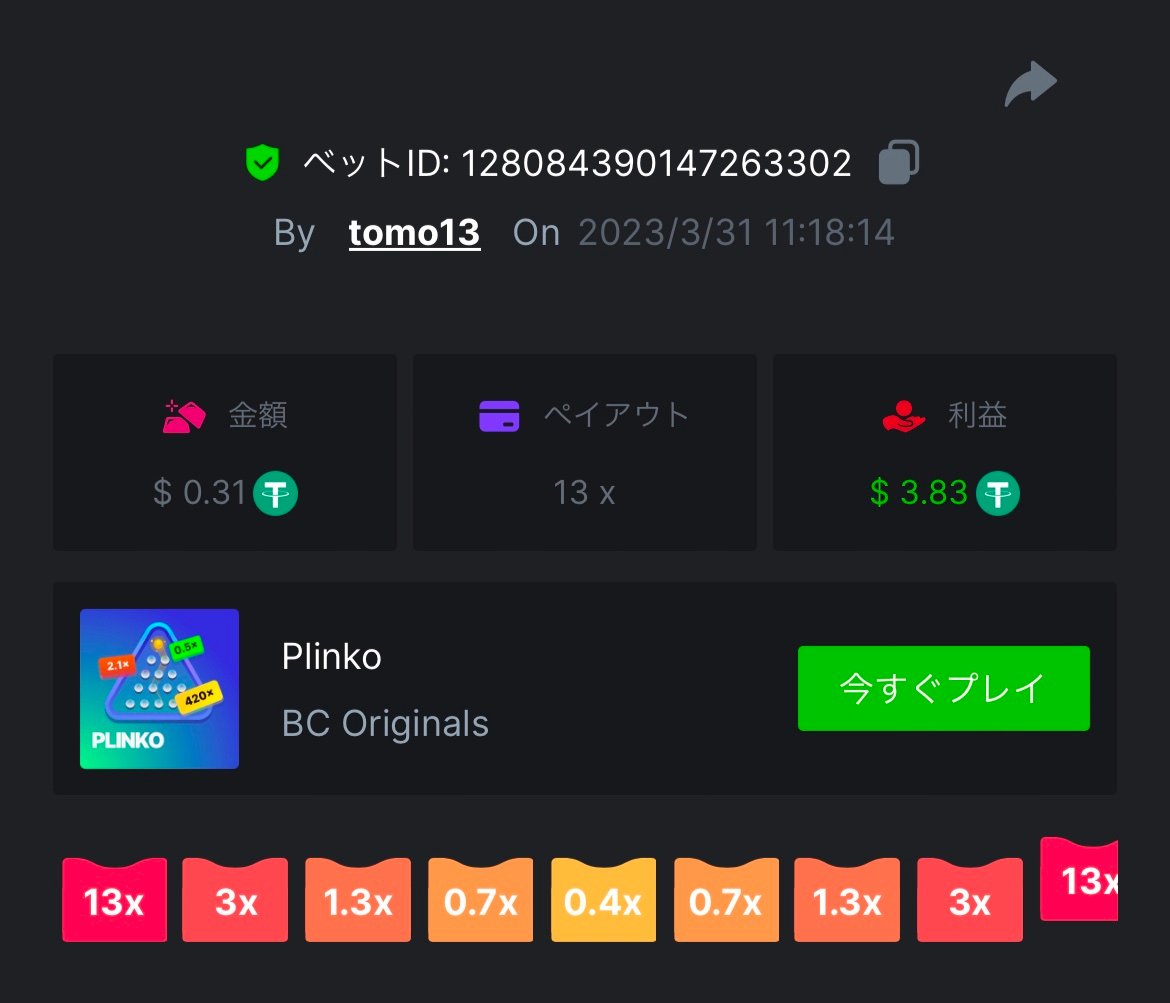Open the Plinko game thumbnail
This screenshot has width=1170, height=1003.
coord(160,688)
